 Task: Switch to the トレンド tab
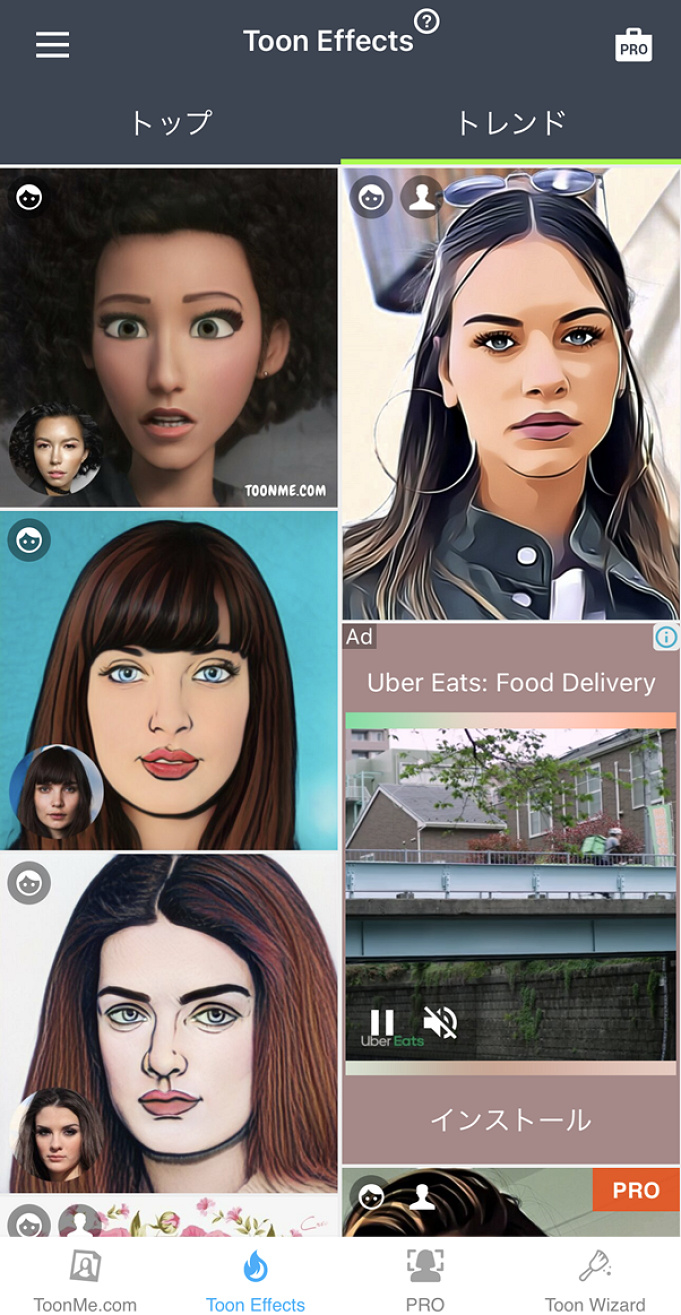pyautogui.click(x=511, y=123)
